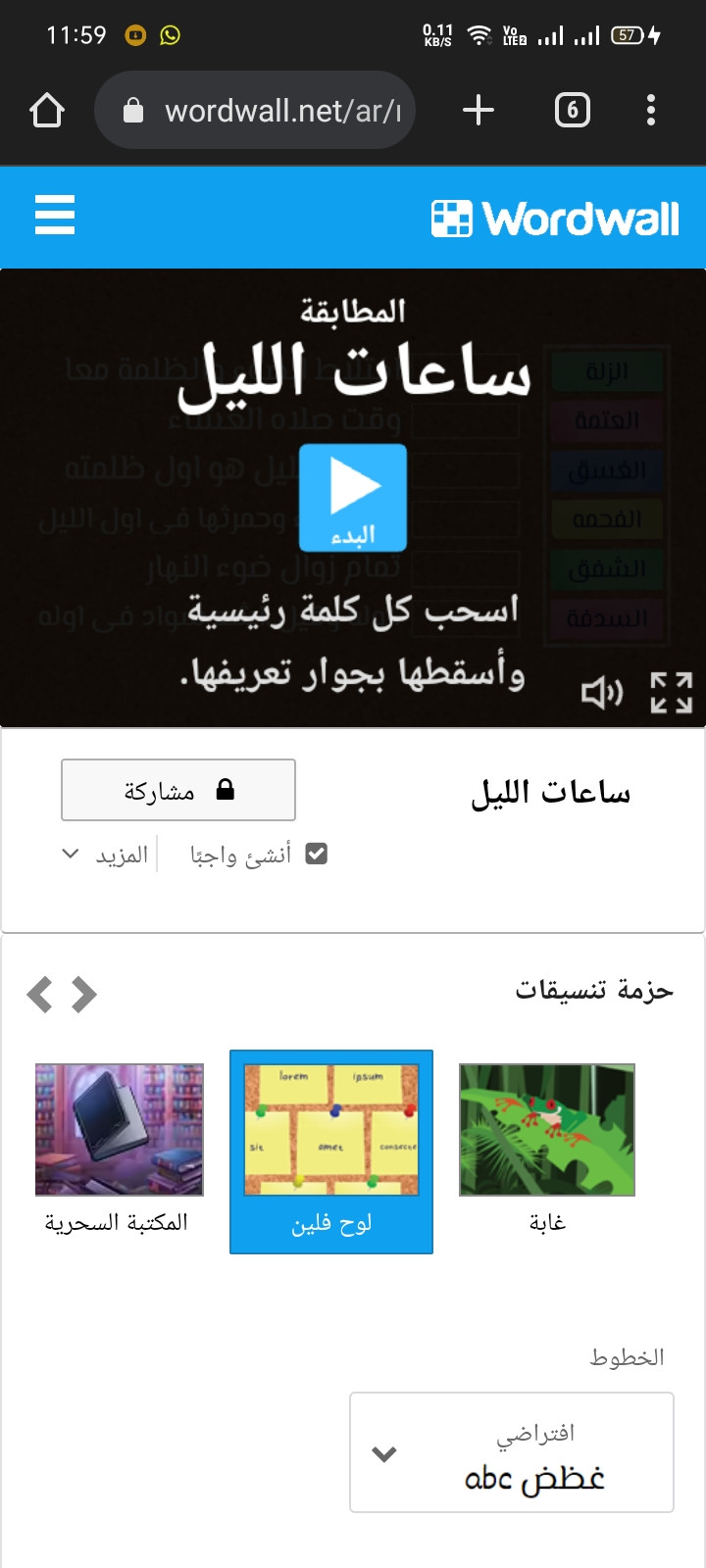Select the المكتبة السحرية theme
Viewport: 706px width, 1568px height.
[119, 1147]
